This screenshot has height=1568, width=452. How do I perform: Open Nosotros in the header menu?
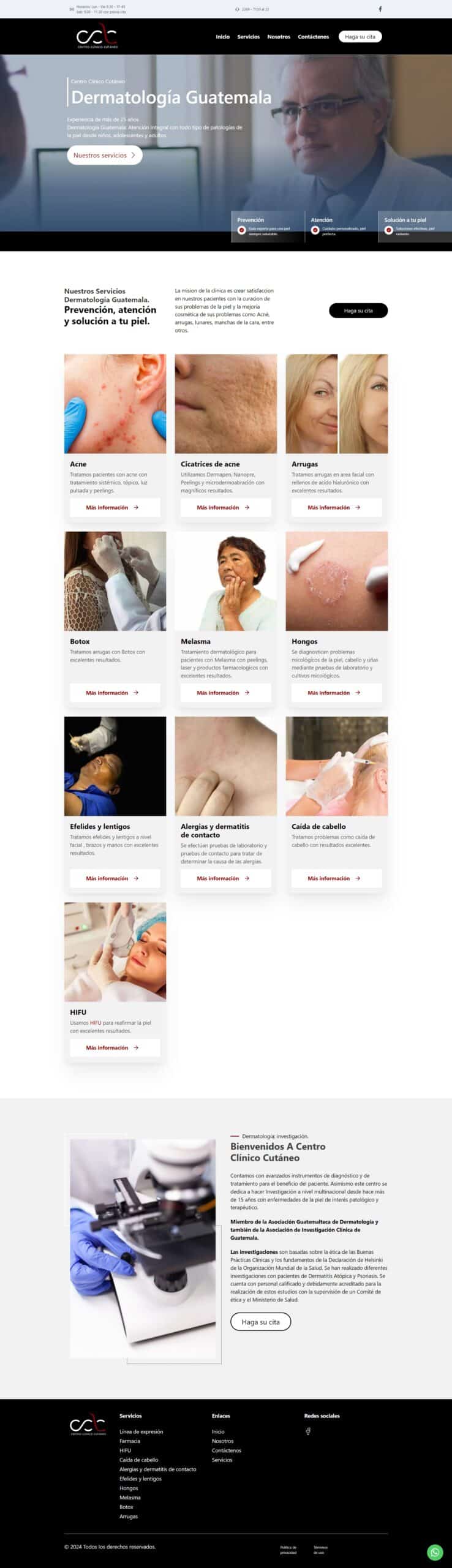tap(279, 37)
